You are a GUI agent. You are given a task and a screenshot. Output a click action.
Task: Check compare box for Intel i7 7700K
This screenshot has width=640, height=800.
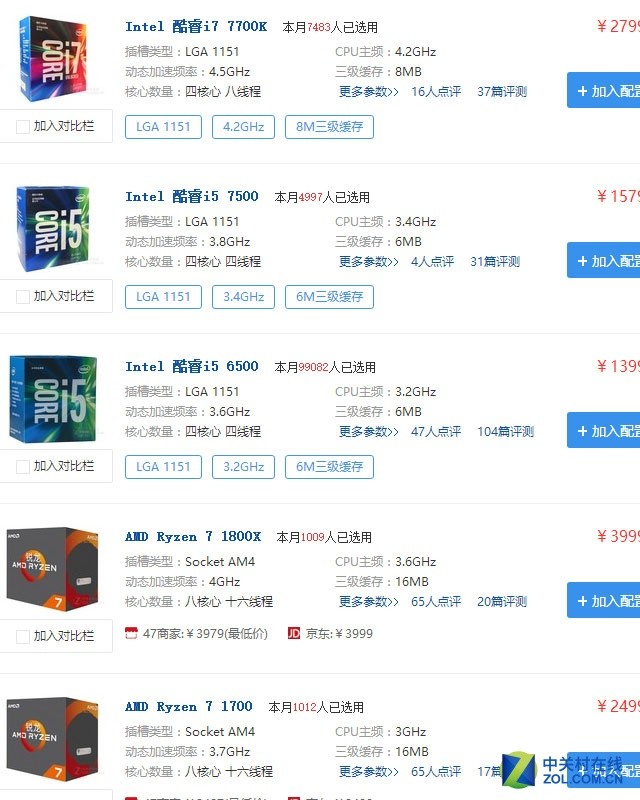[23, 126]
